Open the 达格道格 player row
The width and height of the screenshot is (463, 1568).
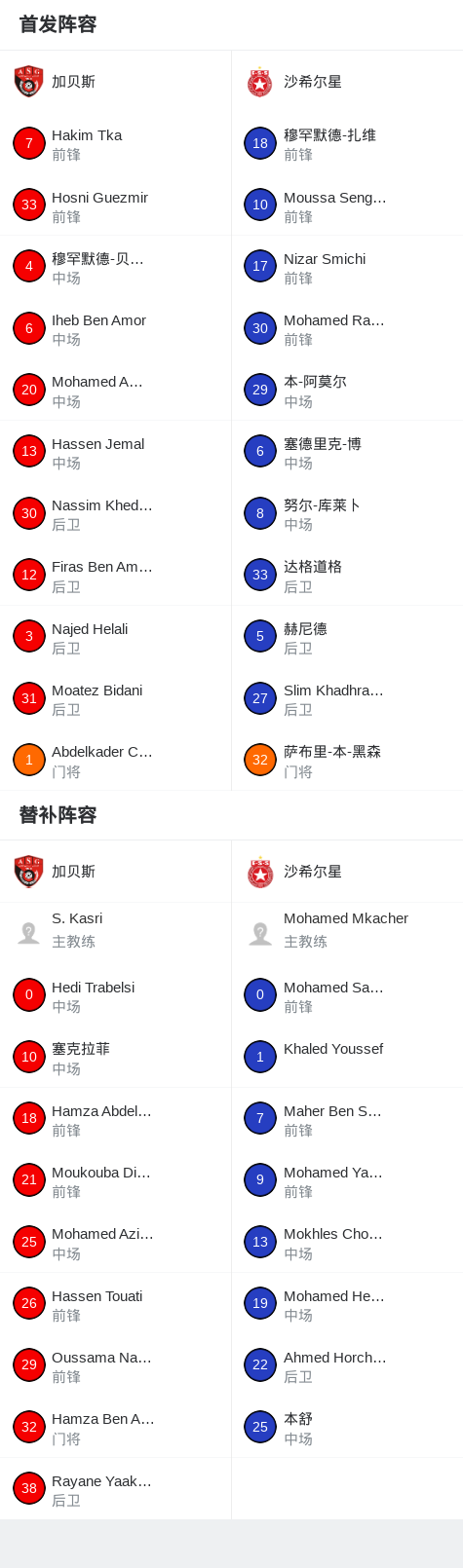(347, 576)
